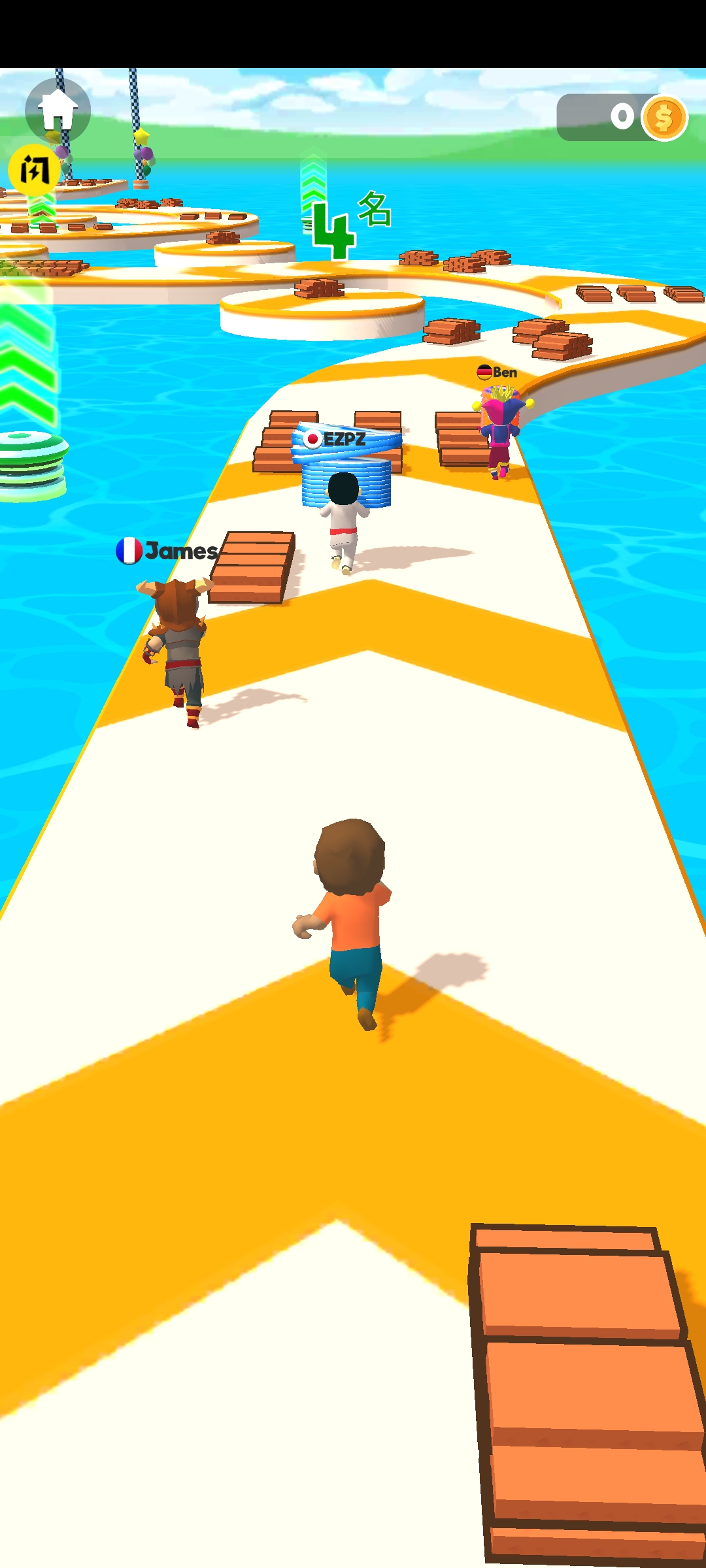Image resolution: width=706 pixels, height=1568 pixels.
Task: Open the coin balance counter
Action: (x=622, y=118)
